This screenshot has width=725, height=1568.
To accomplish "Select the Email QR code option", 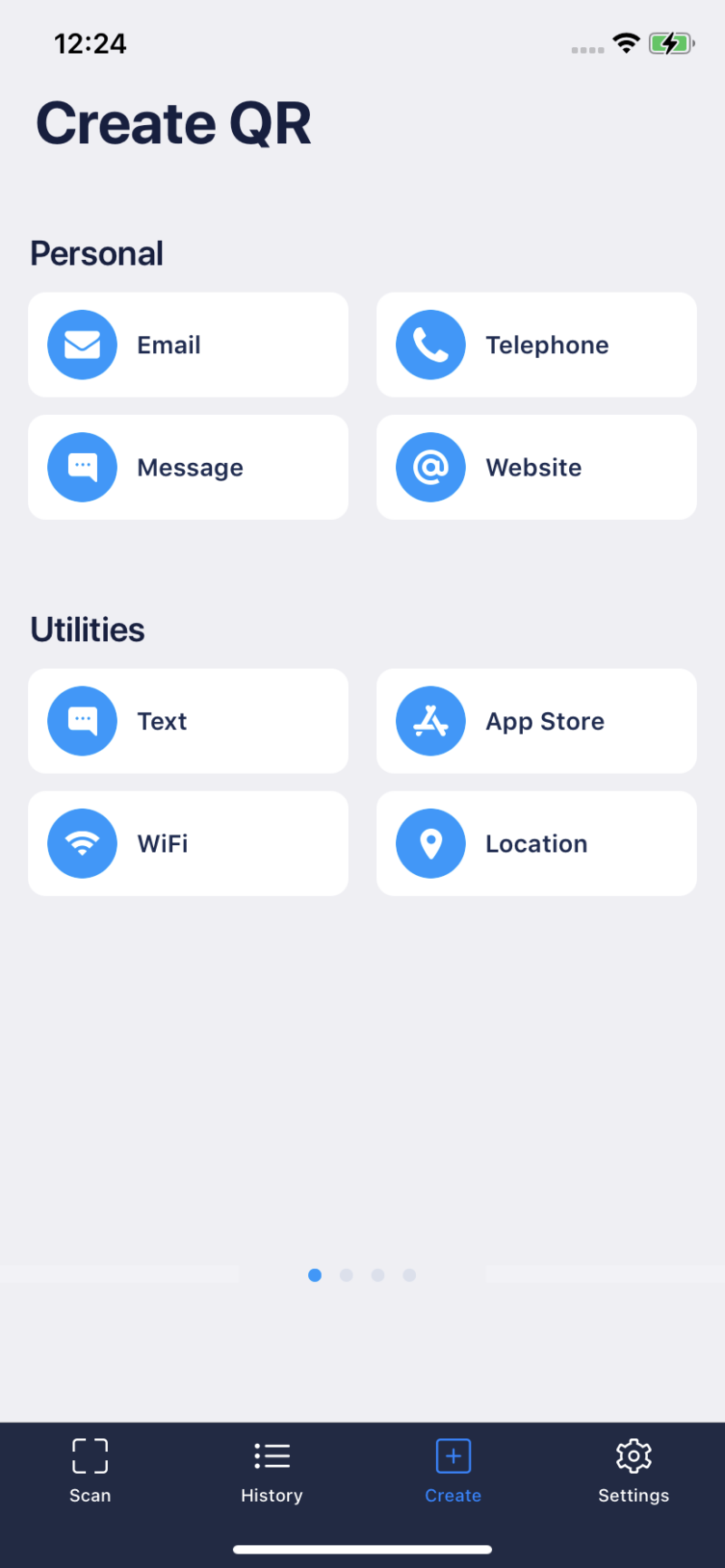I will point(188,344).
